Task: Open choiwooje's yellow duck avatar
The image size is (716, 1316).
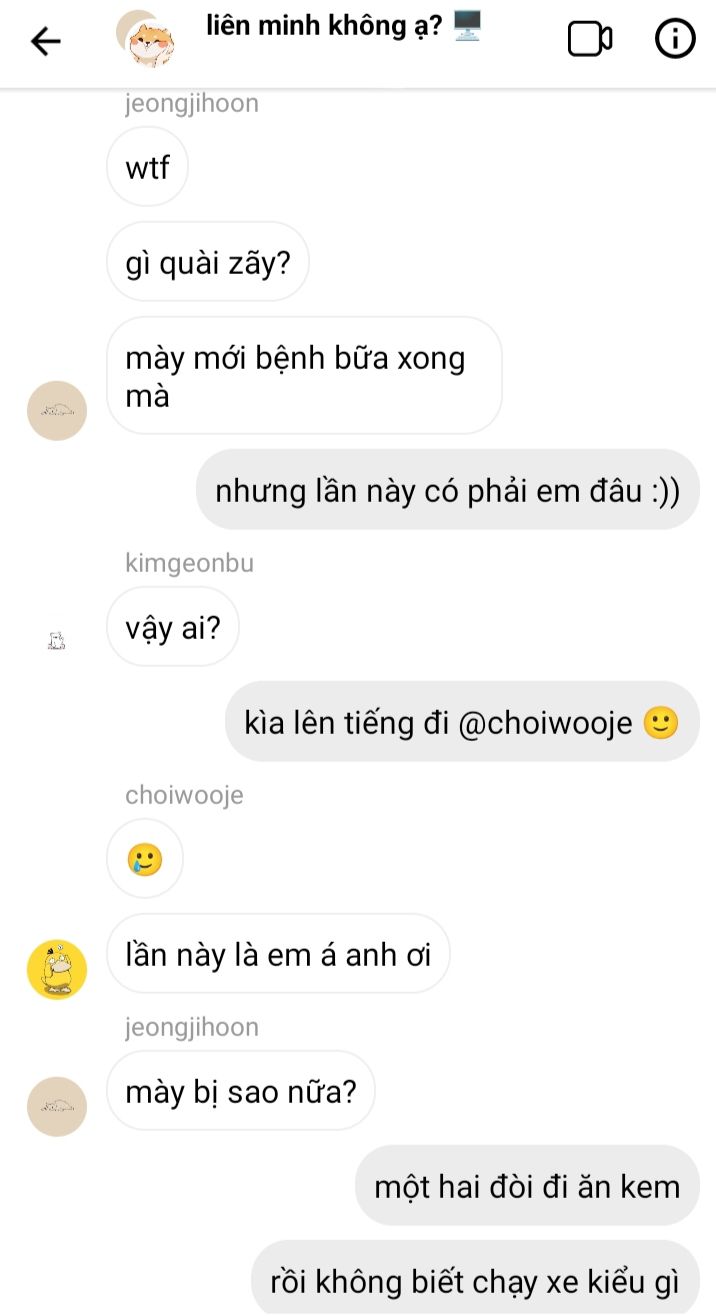Action: pos(57,969)
